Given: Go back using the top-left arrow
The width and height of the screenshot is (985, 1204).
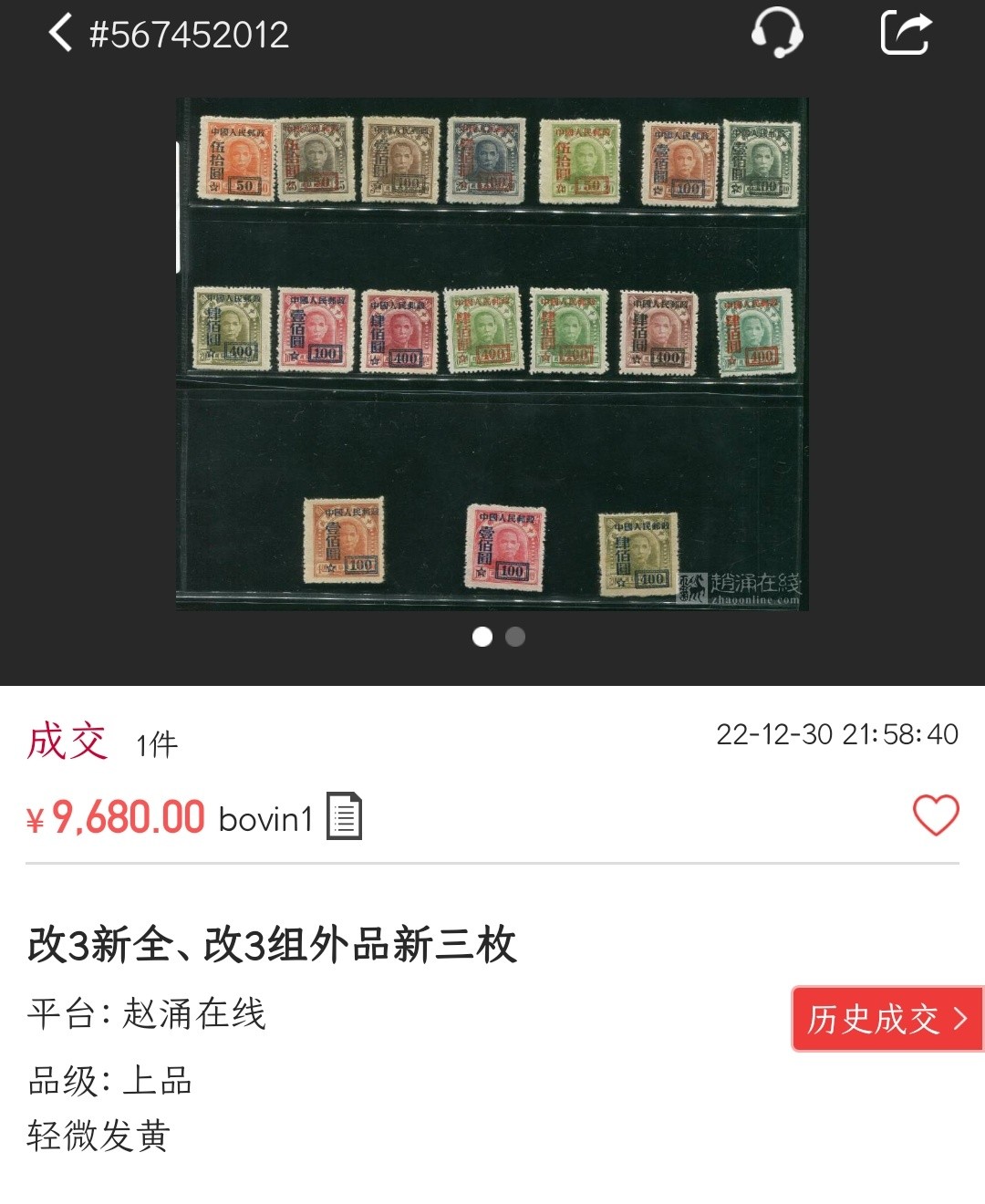Looking at the screenshot, I should (60, 34).
